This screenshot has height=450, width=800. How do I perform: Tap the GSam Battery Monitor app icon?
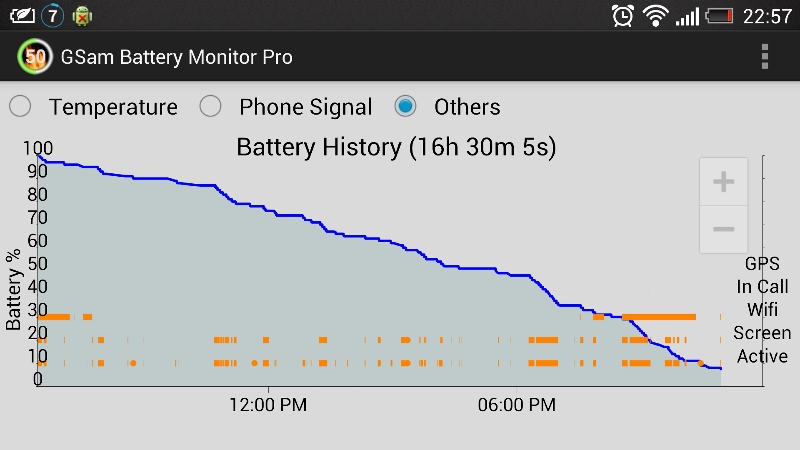[35, 57]
